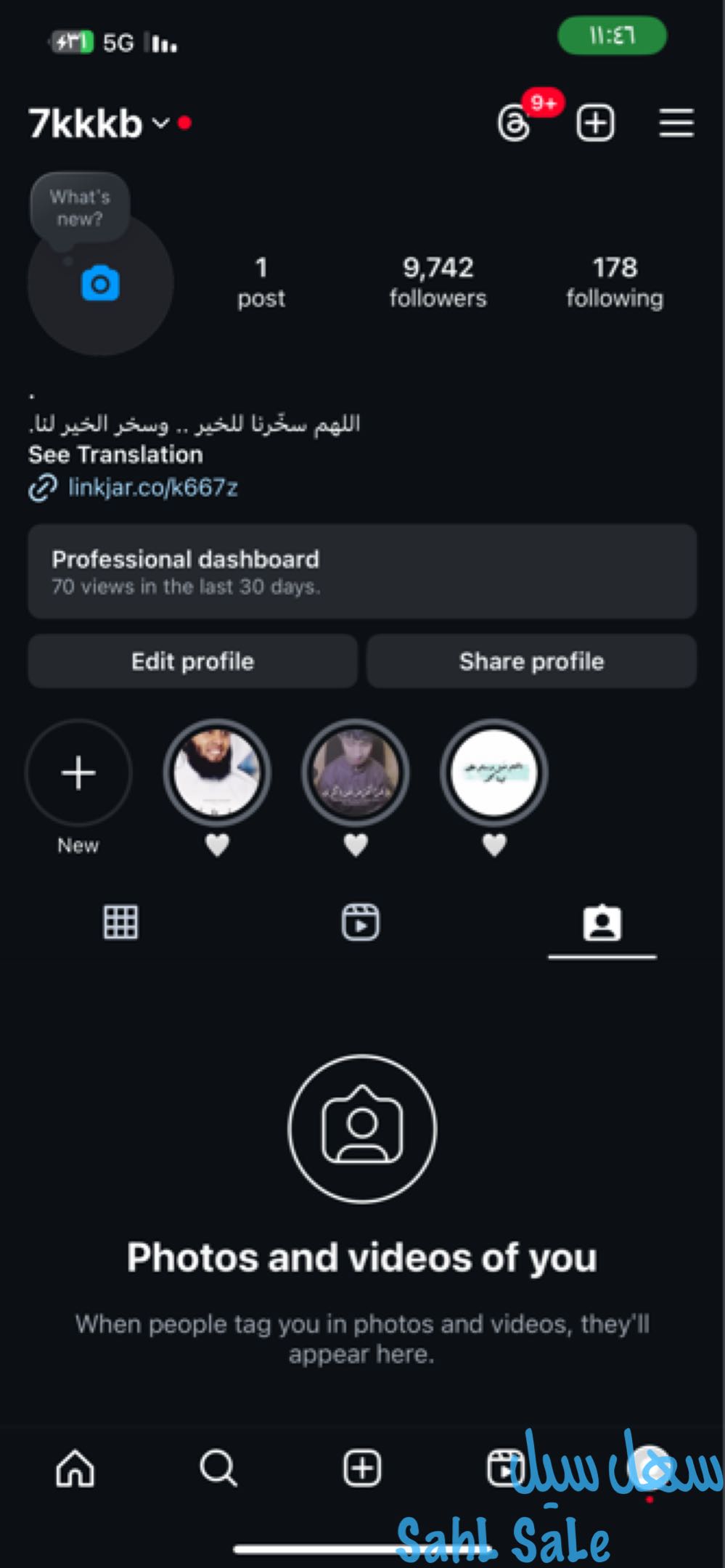Tap Edit profile
This screenshot has height=1568, width=725.
pos(192,661)
